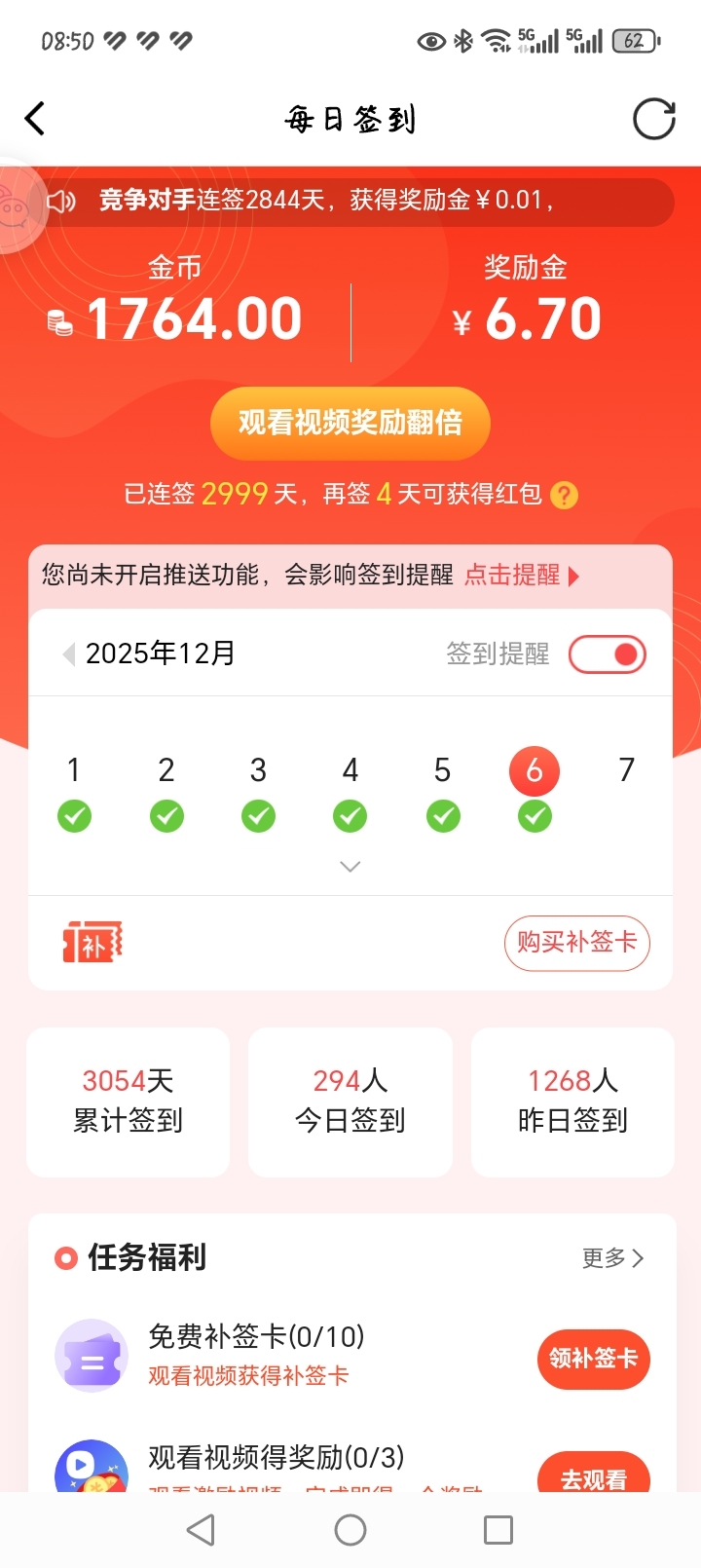Open 更多 in 任务福利
The height and width of the screenshot is (1568, 701).
(x=611, y=1258)
